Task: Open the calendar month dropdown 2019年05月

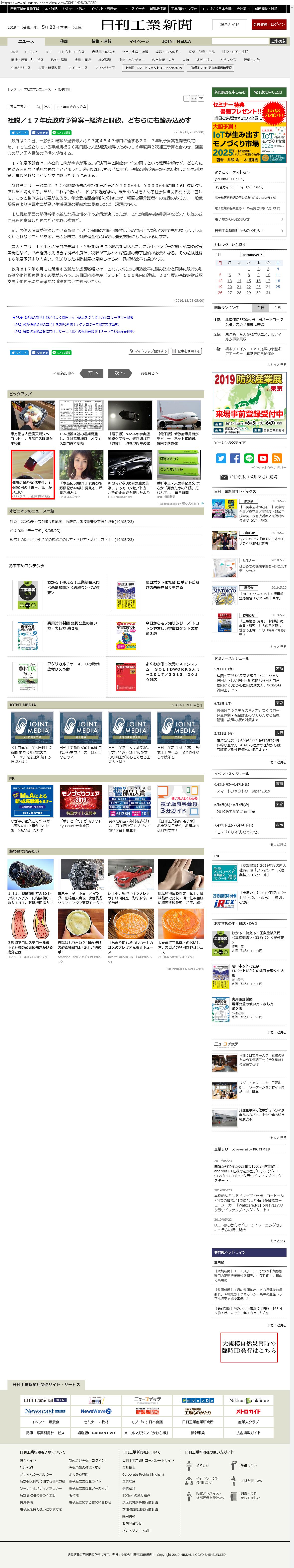Action: (251, 254)
